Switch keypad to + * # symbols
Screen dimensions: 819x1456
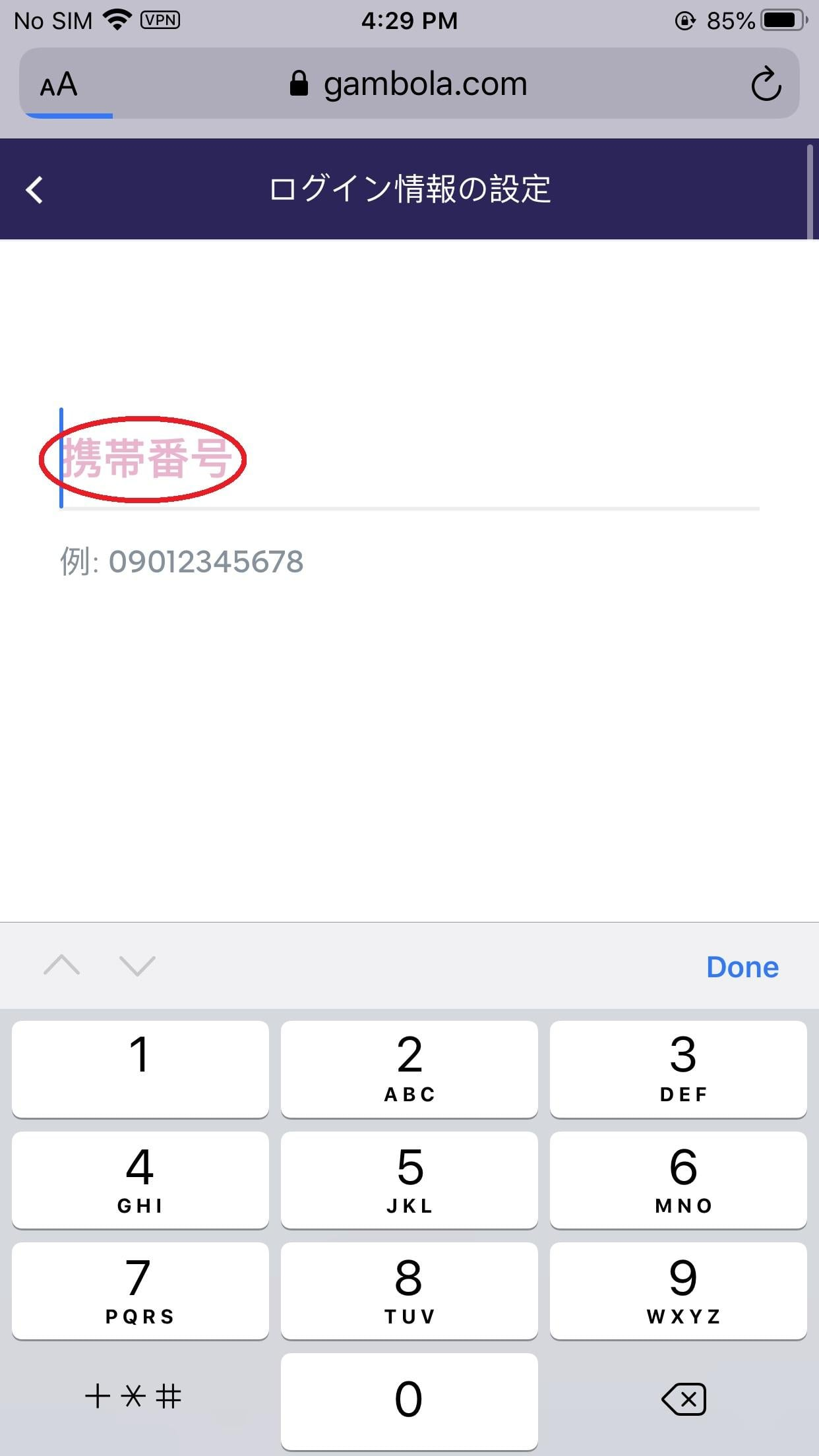pos(134,1397)
